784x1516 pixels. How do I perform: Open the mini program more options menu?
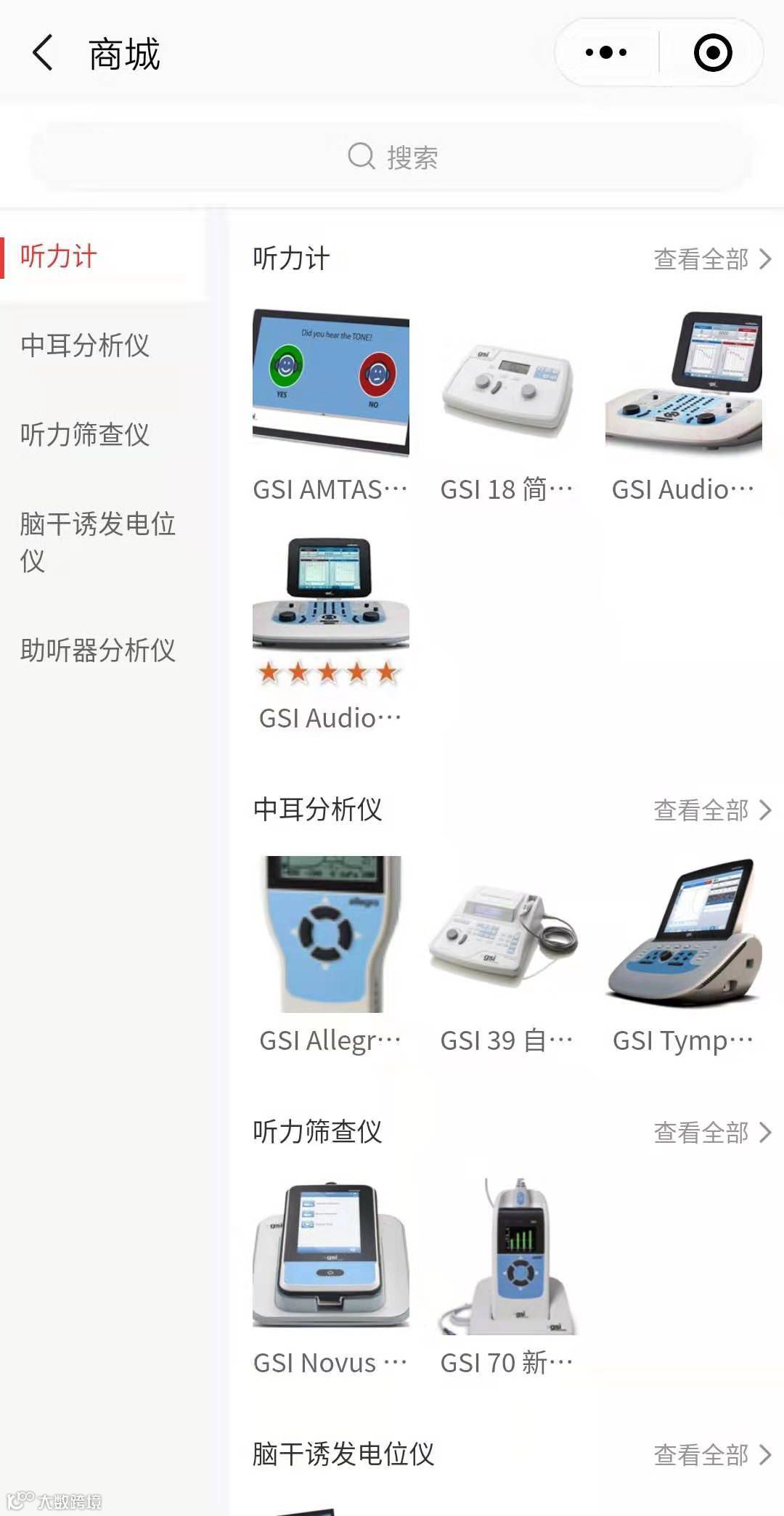pos(606,53)
